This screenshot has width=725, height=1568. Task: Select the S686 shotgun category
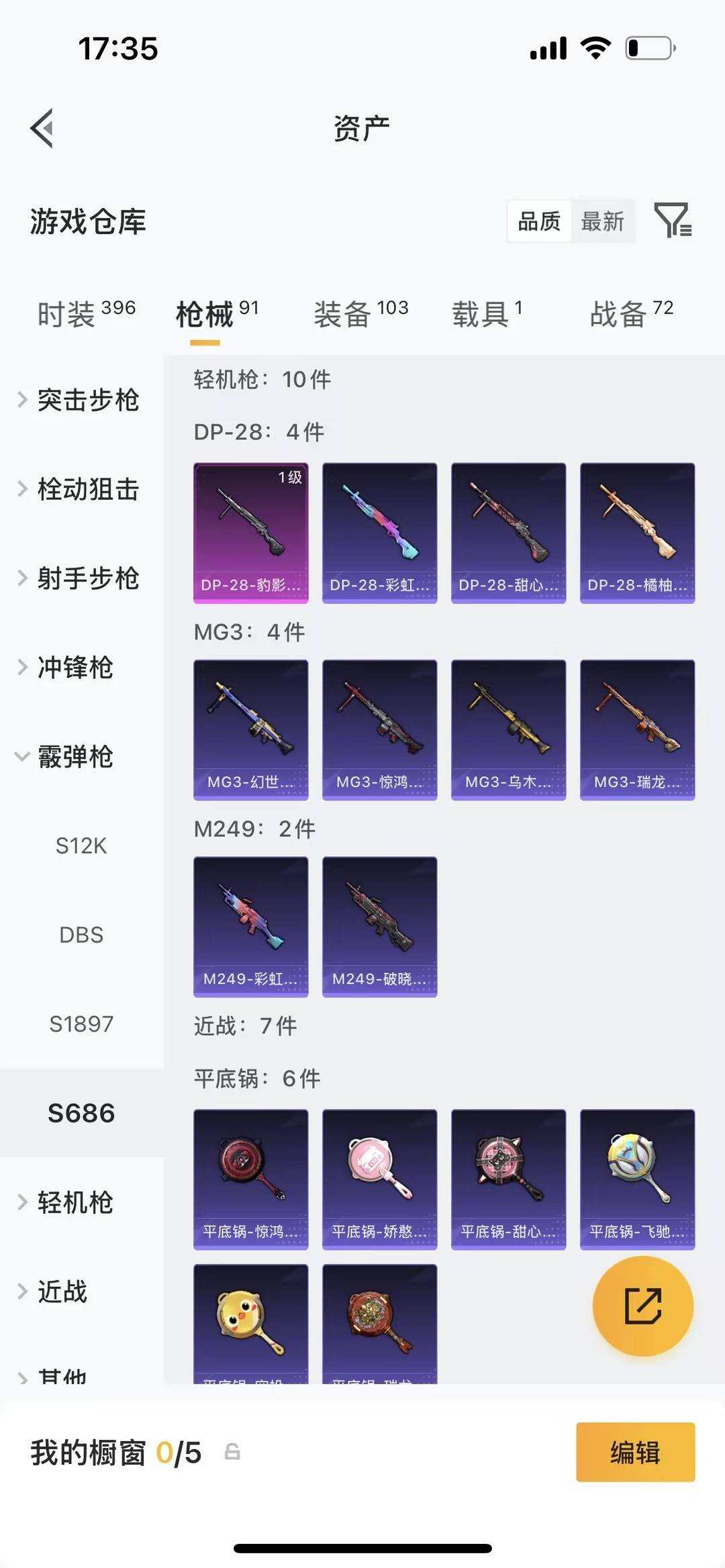pyautogui.click(x=81, y=1113)
